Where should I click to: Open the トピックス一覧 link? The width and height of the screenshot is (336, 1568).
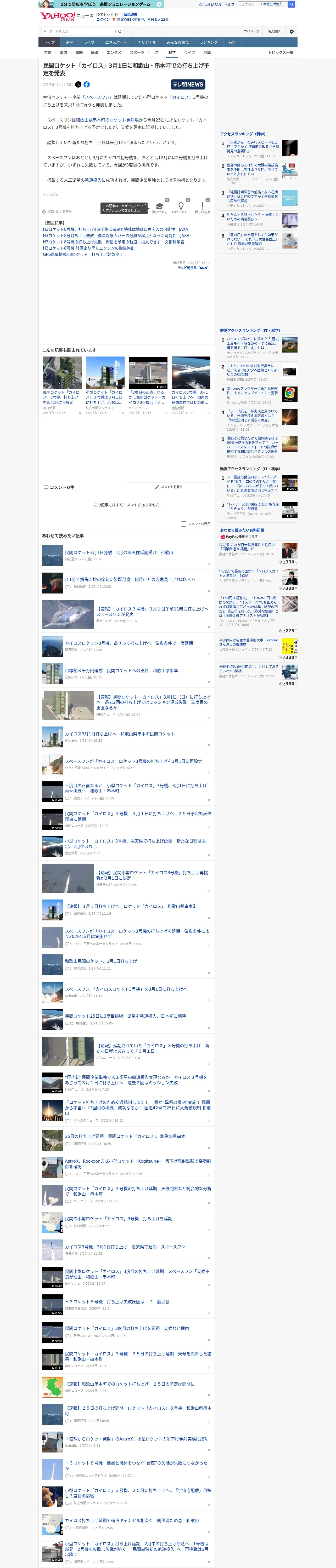(281, 52)
